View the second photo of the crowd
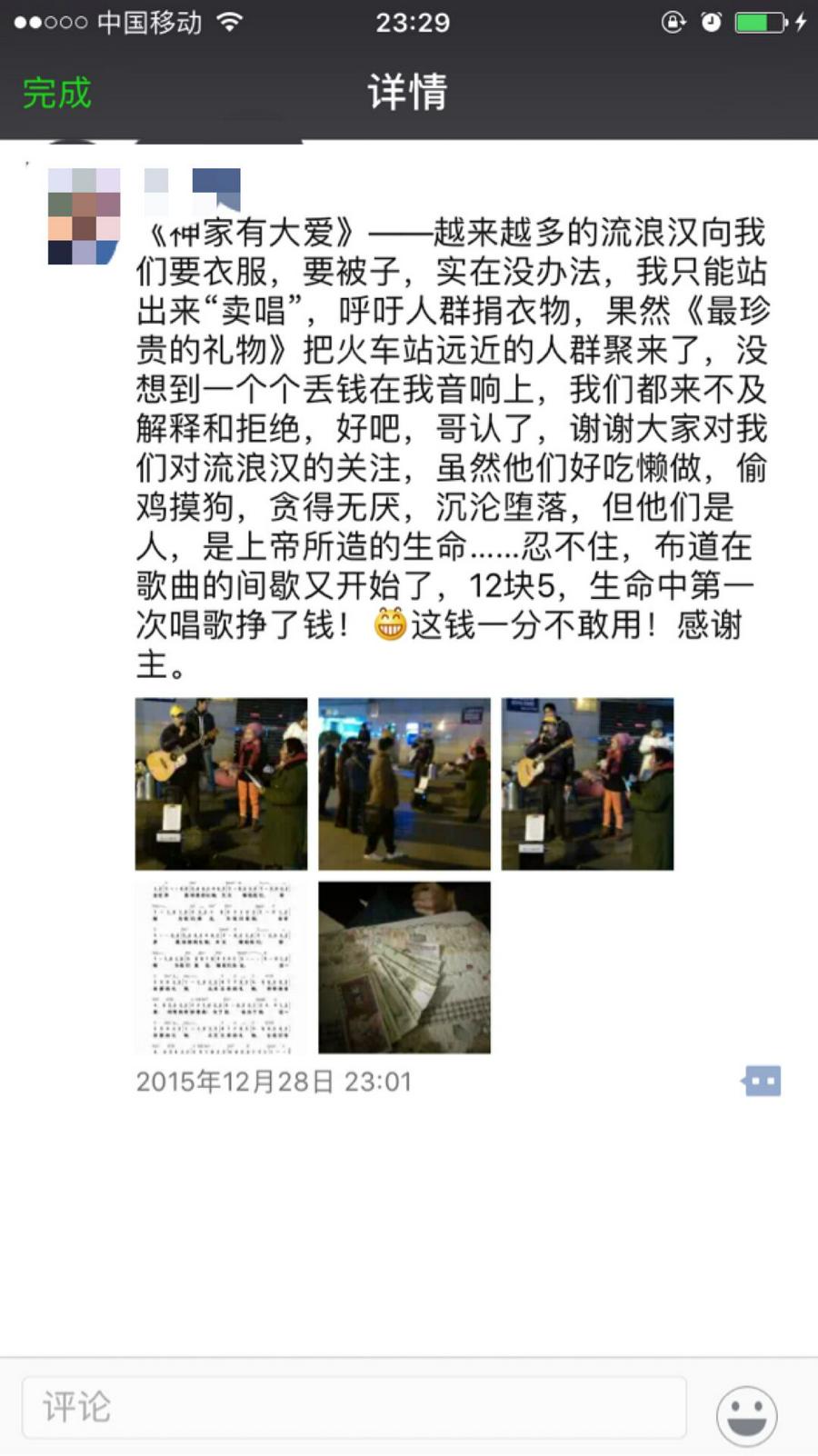 pos(404,783)
